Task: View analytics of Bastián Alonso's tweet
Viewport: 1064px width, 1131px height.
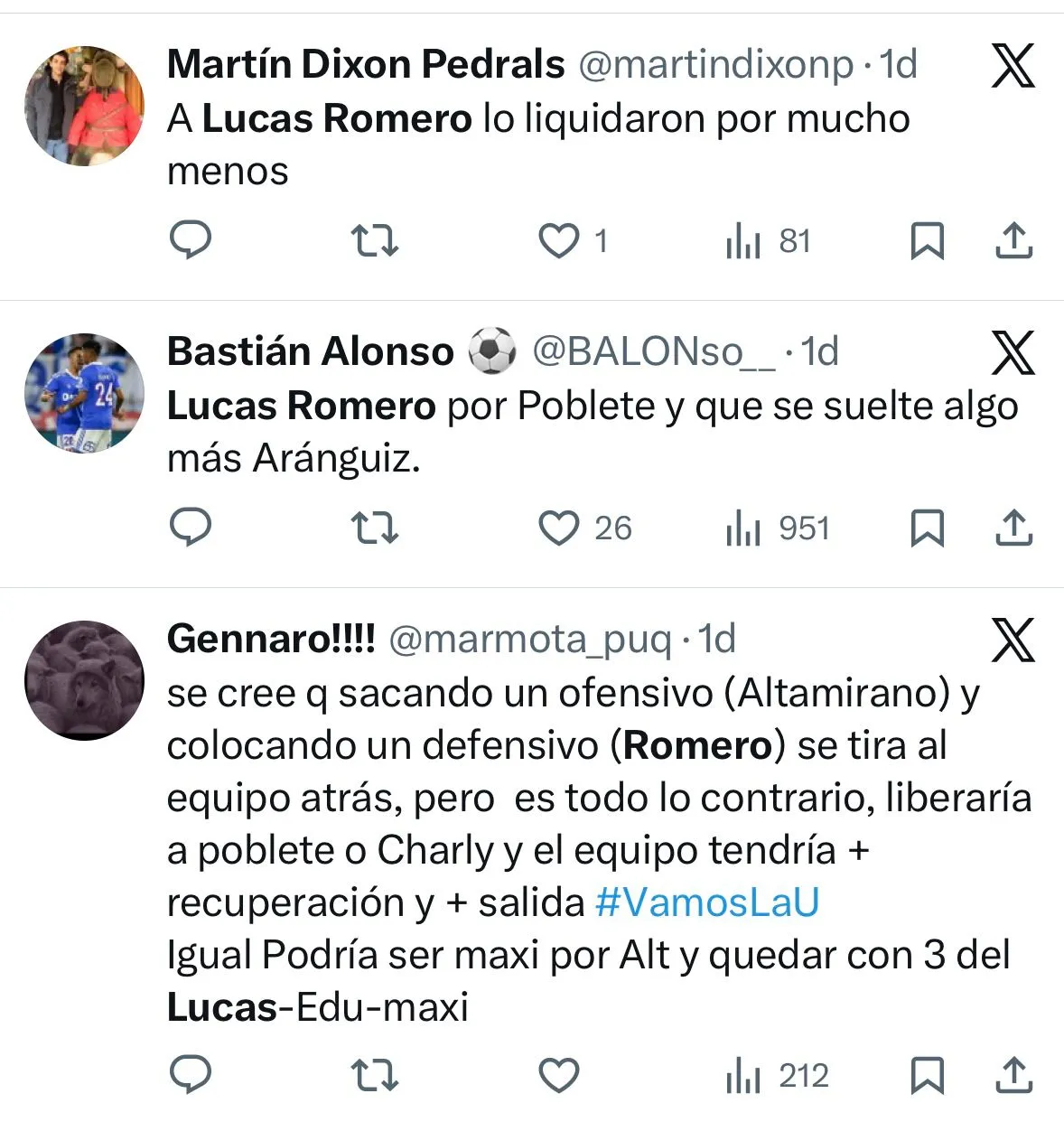Action: pos(778,528)
